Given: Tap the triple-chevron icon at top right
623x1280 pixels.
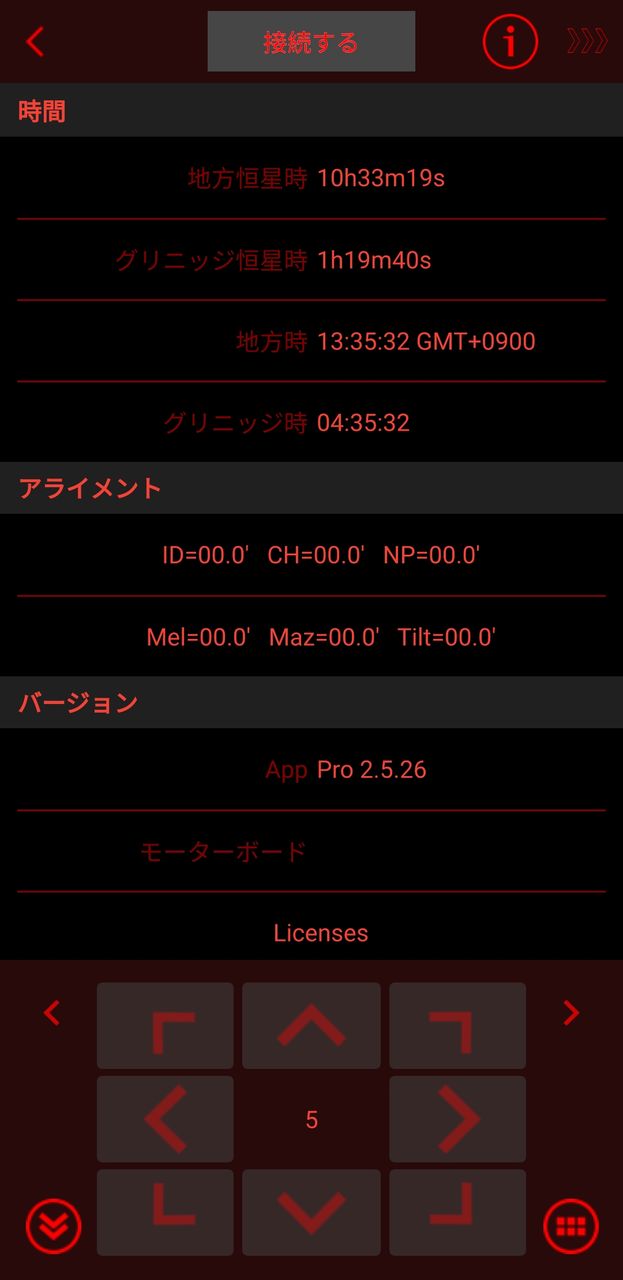Looking at the screenshot, I should [587, 42].
